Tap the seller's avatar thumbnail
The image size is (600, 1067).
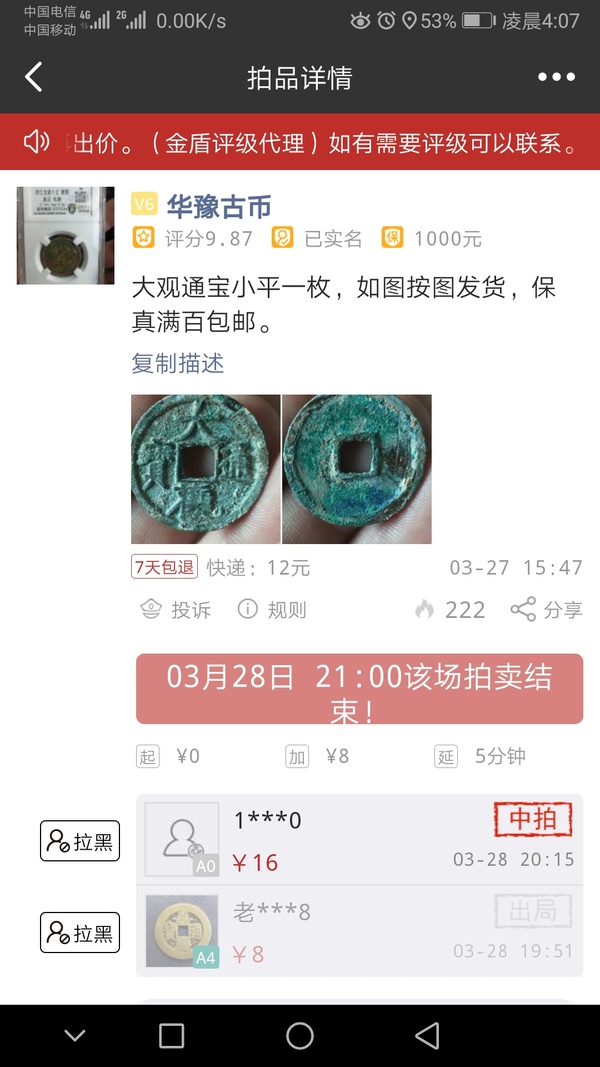pos(65,235)
